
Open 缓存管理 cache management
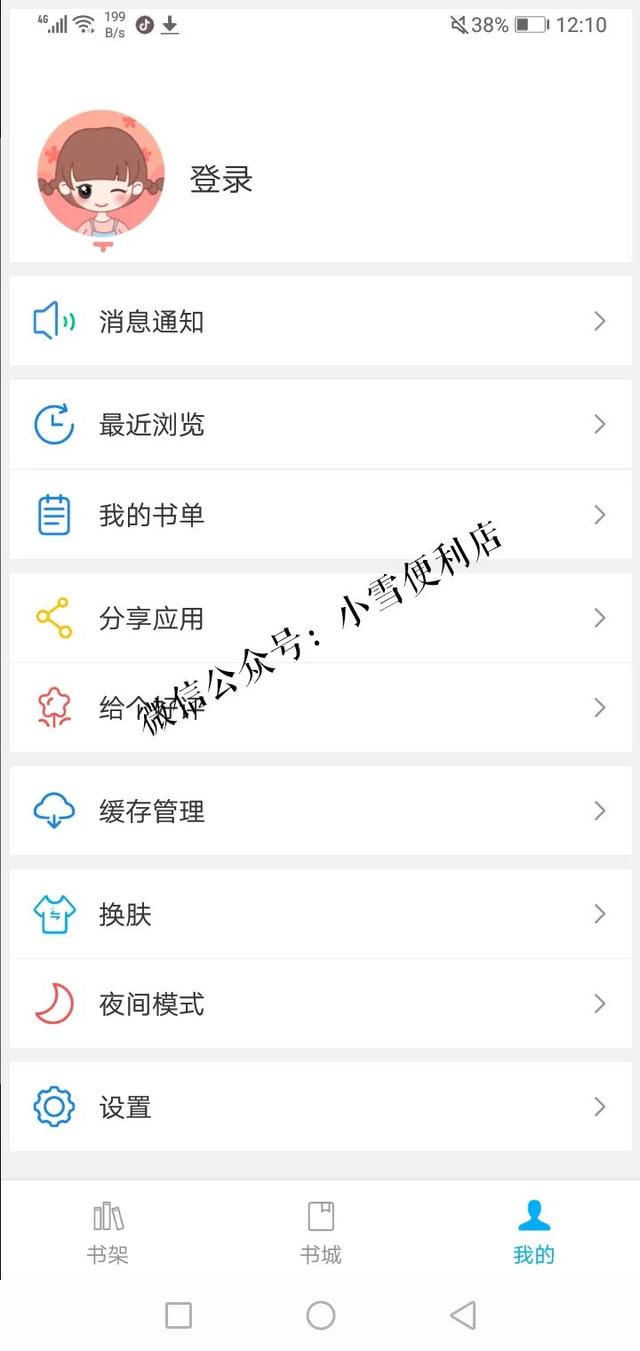click(x=320, y=811)
